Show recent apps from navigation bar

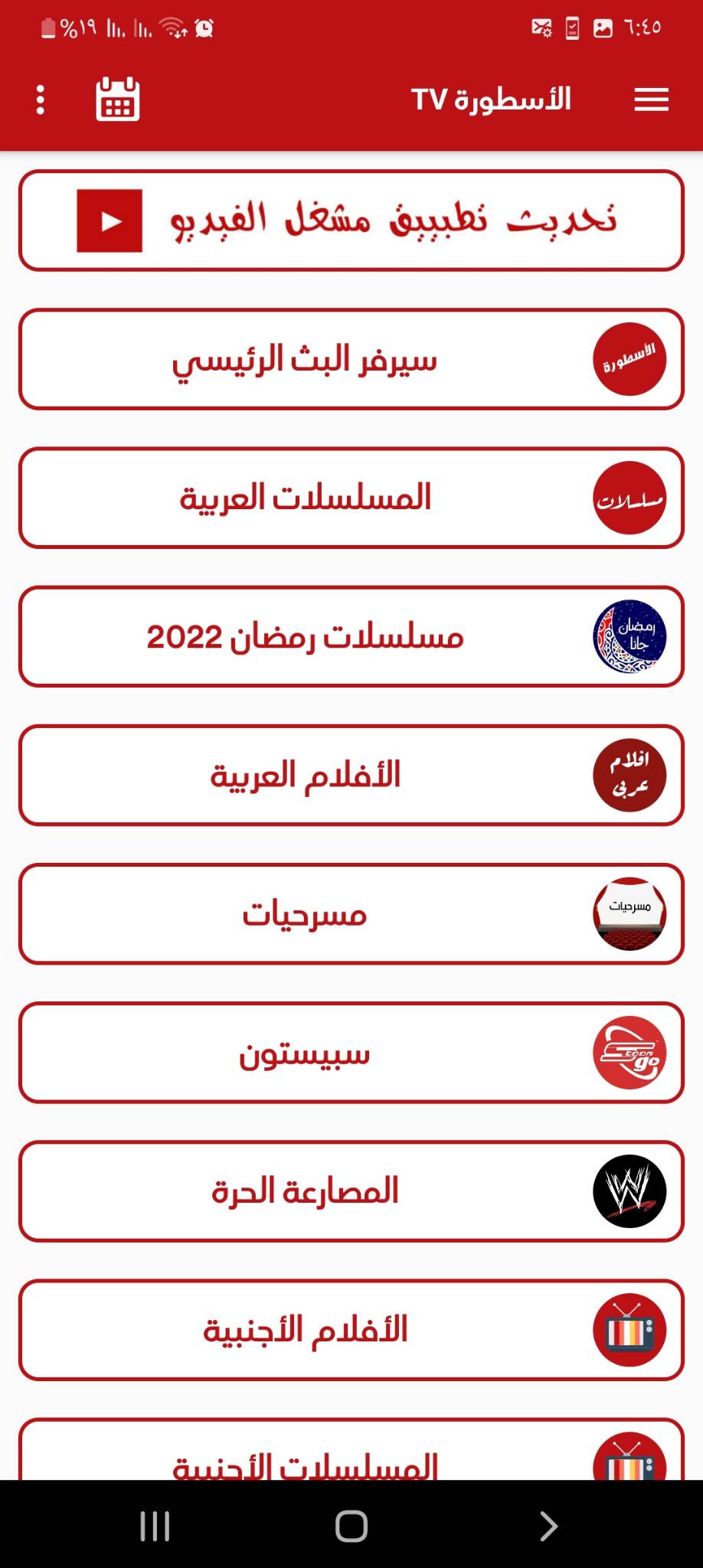coord(155,1526)
